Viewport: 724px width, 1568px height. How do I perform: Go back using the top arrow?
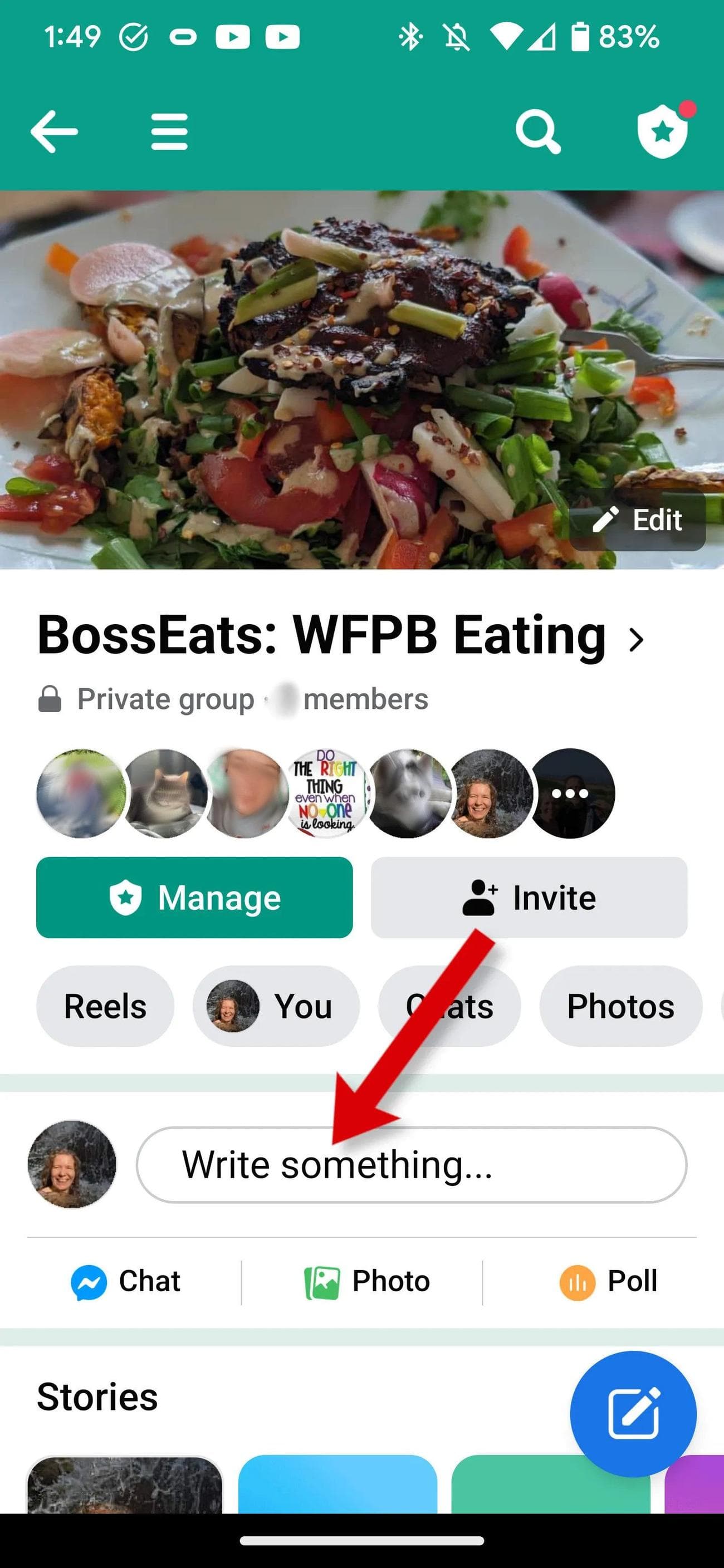coord(53,131)
